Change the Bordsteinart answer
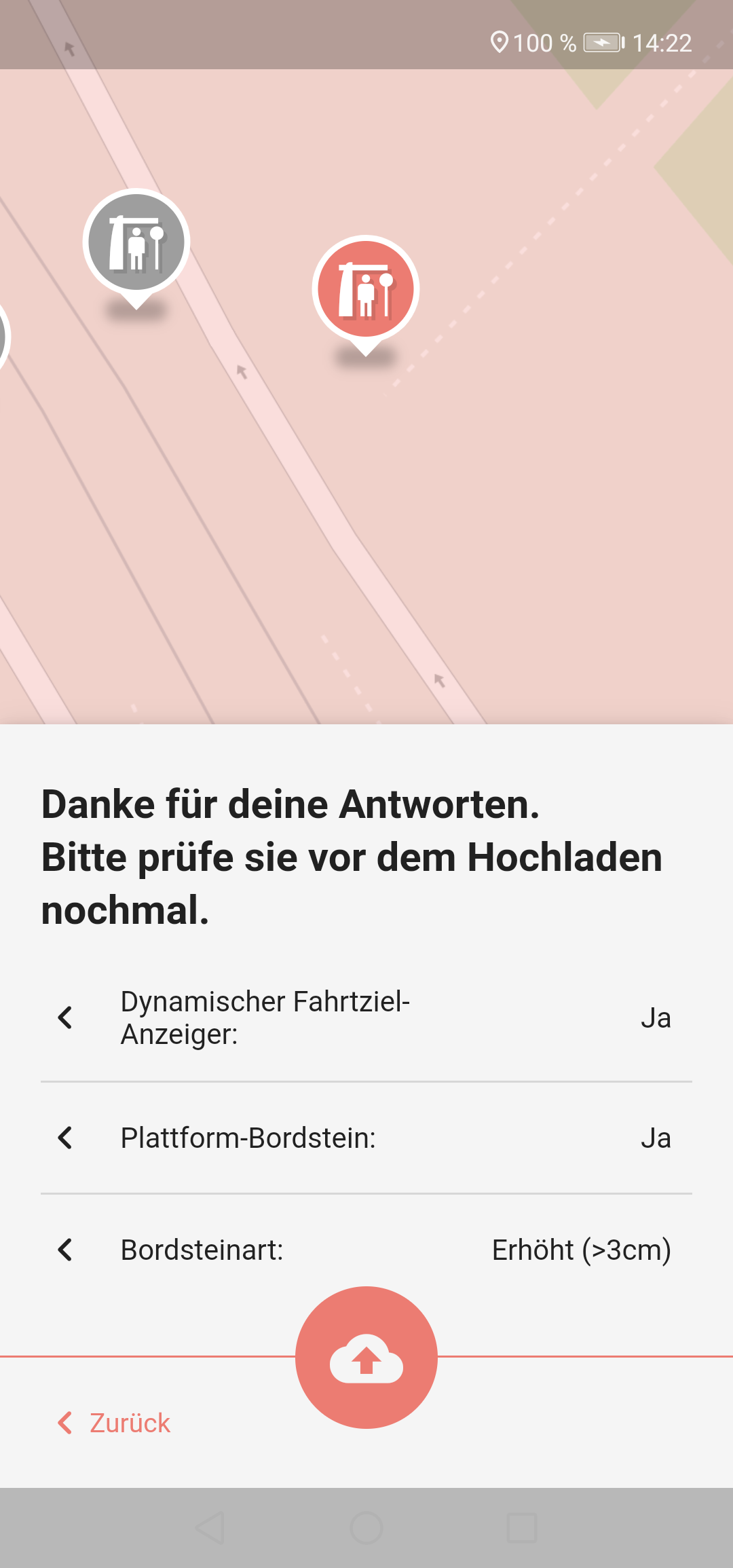 (x=66, y=1250)
